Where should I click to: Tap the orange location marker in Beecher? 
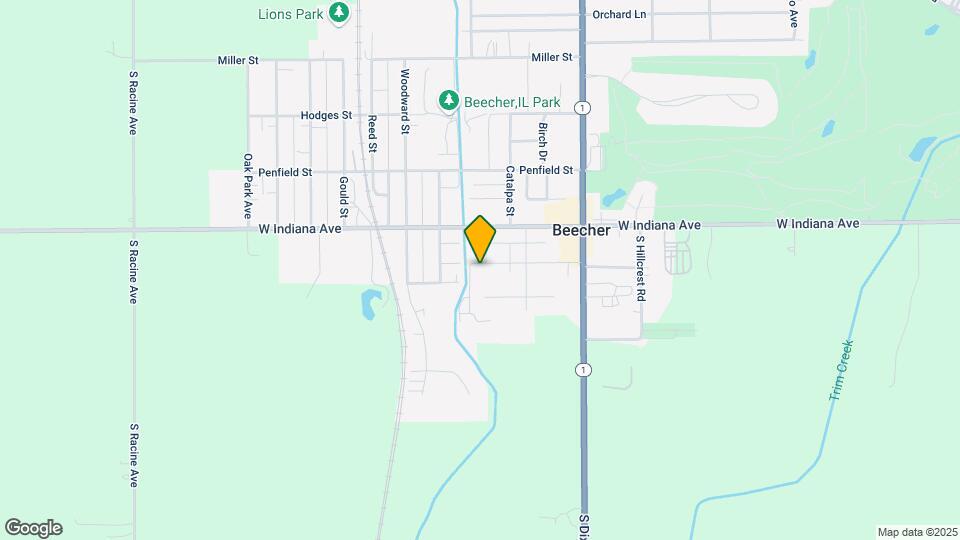pos(480,239)
